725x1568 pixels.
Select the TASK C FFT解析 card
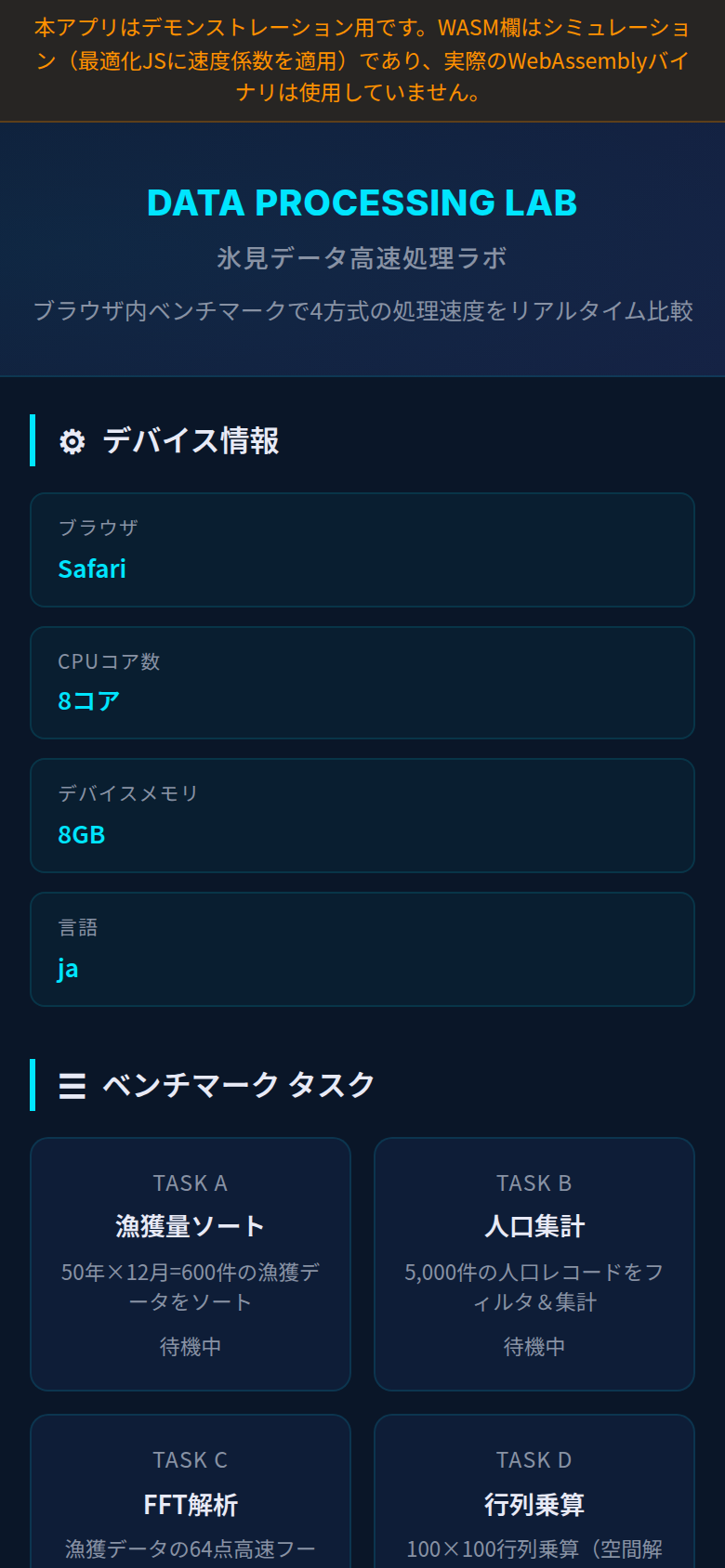coord(190,1496)
